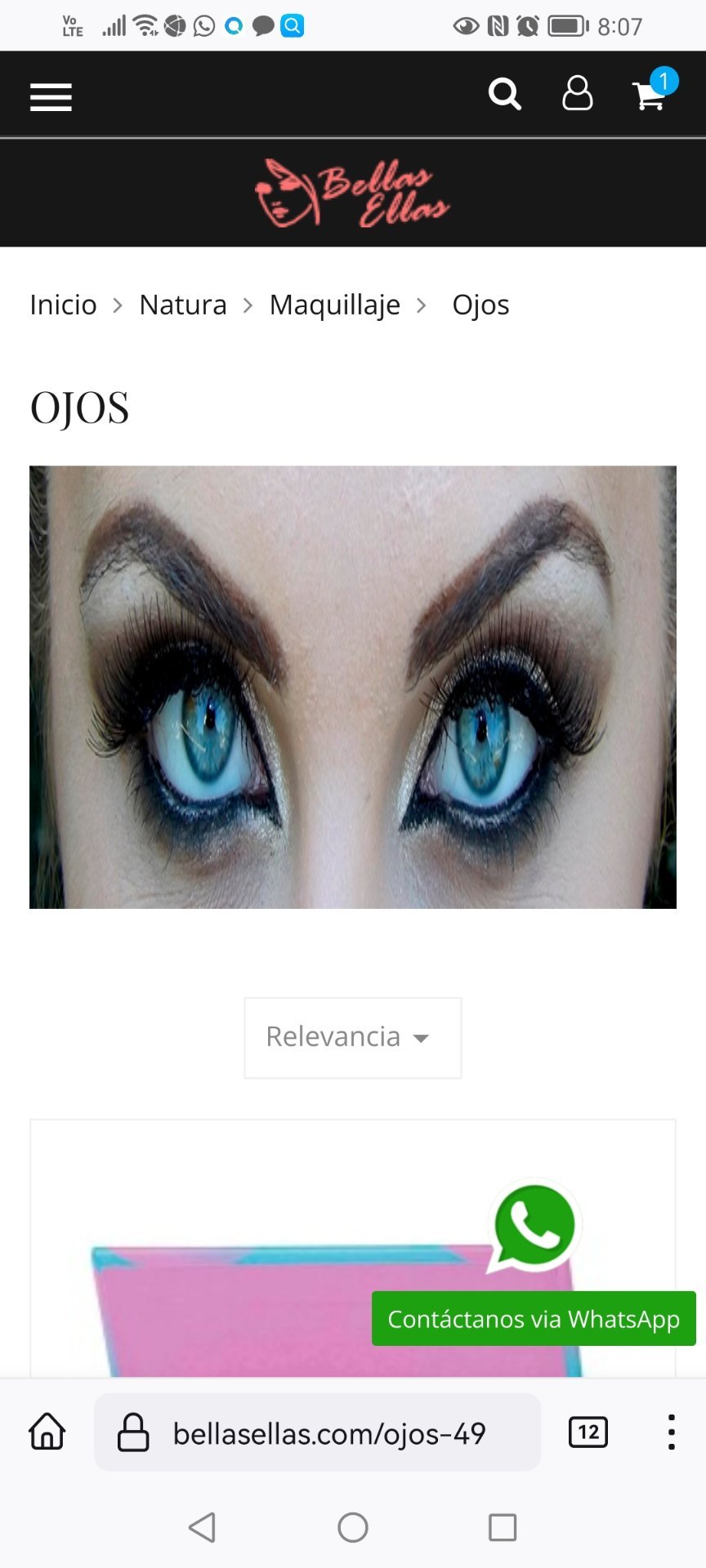Viewport: 706px width, 1568px height.
Task: Expand the Relevancia sort dropdown
Action: [352, 1037]
